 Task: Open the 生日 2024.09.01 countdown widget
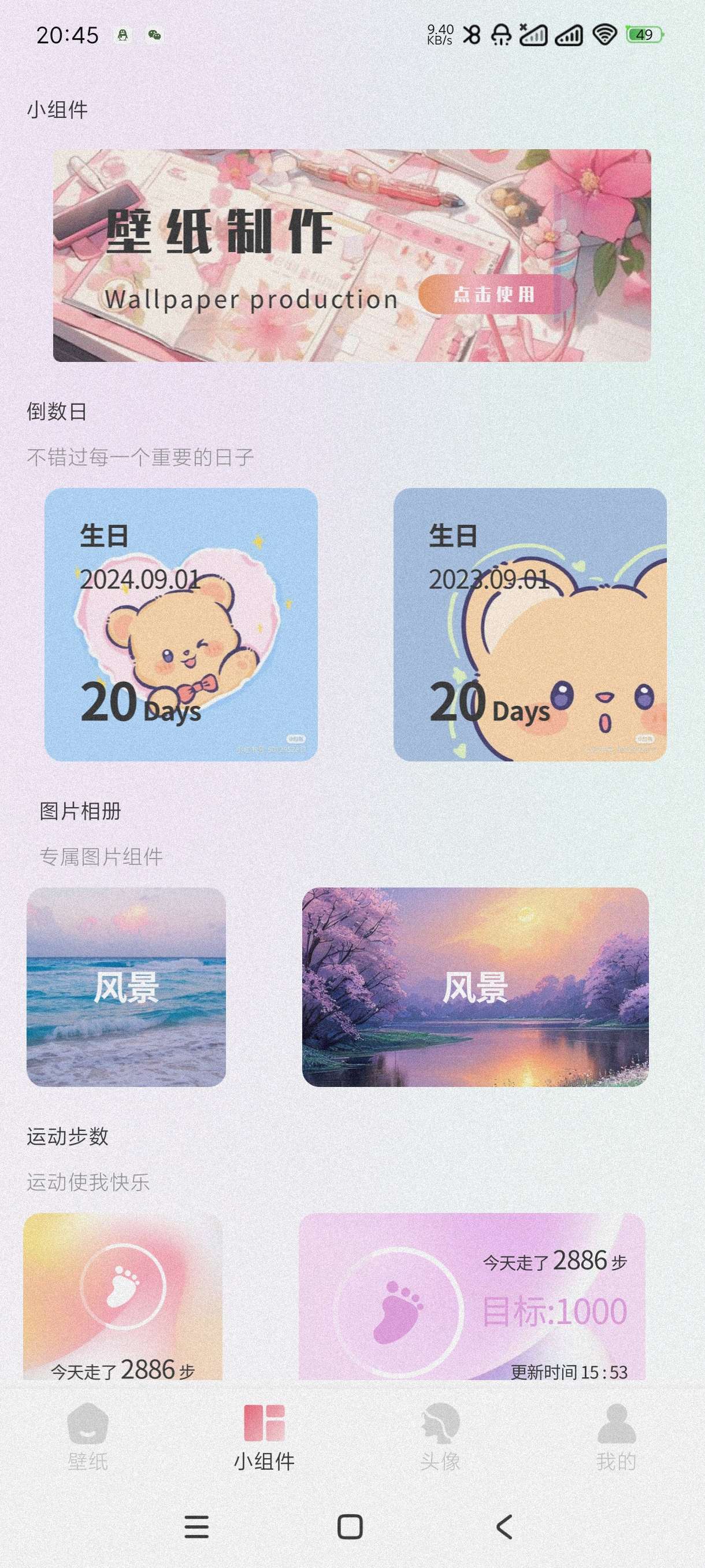181,624
